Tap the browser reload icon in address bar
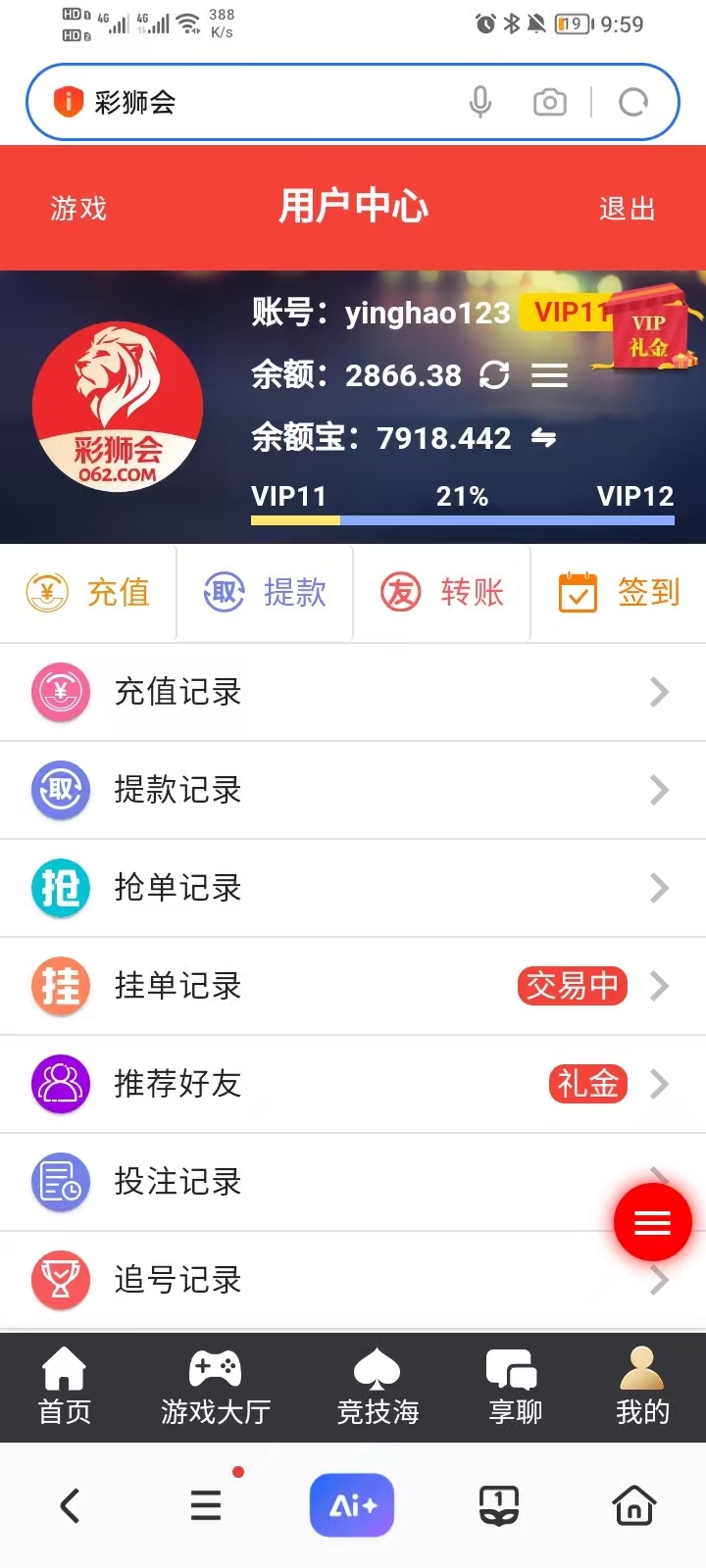The width and height of the screenshot is (706, 1568). 633,102
